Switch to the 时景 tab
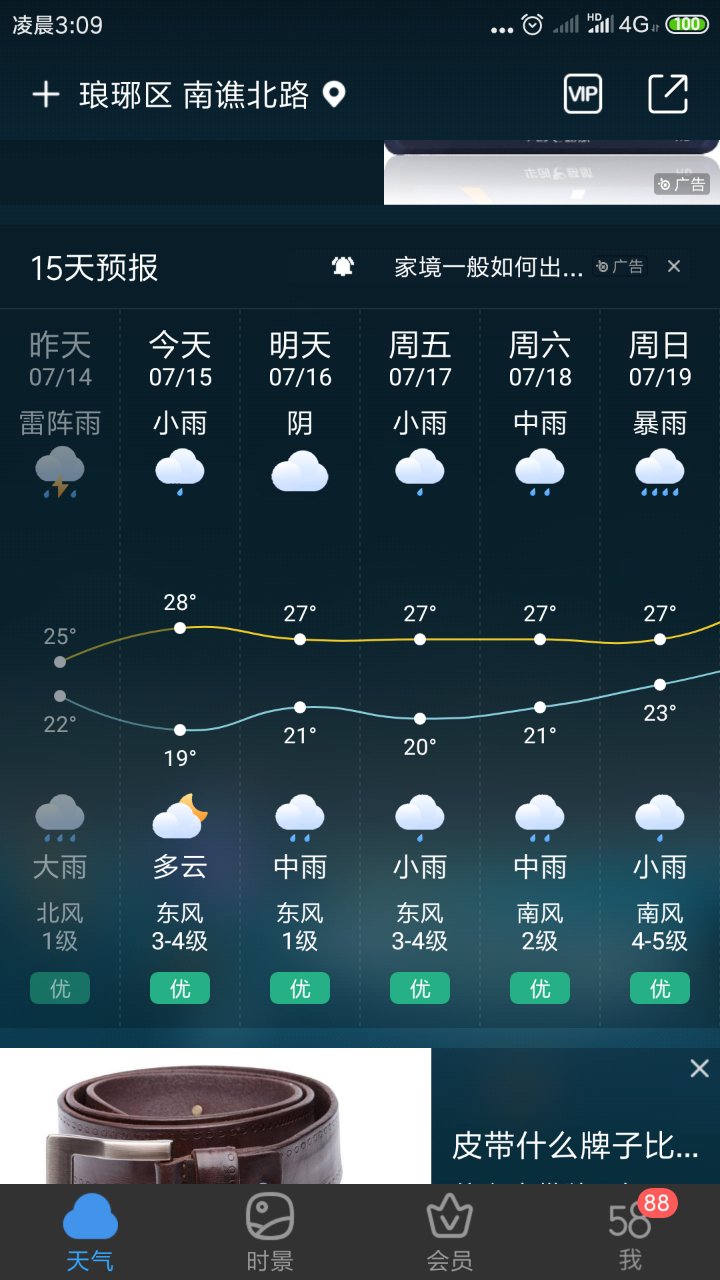Image resolution: width=720 pixels, height=1280 pixels. click(x=270, y=1232)
